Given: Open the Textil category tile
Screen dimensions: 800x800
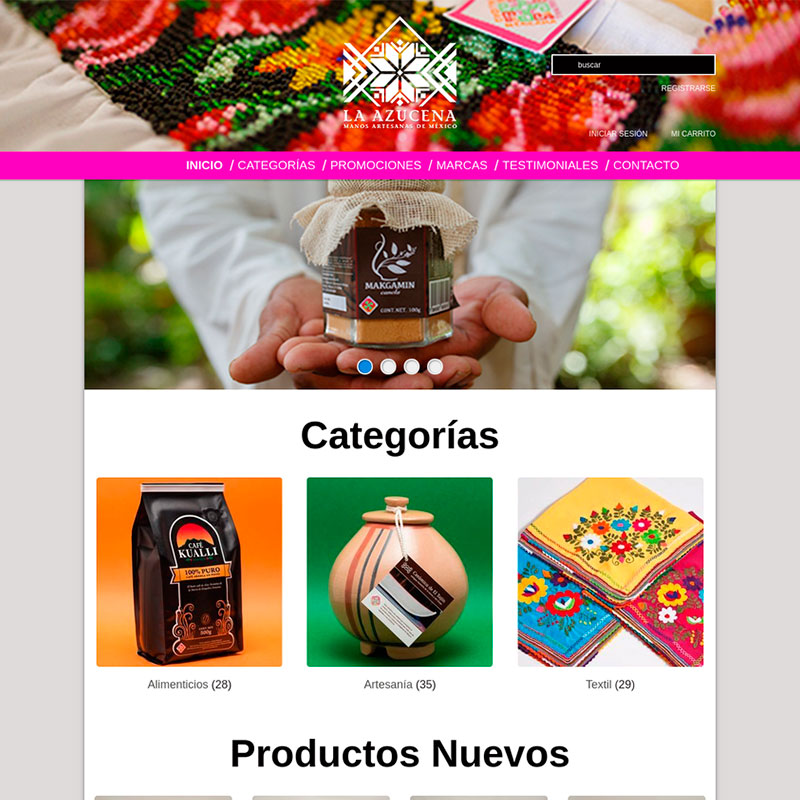Looking at the screenshot, I should pos(610,572).
